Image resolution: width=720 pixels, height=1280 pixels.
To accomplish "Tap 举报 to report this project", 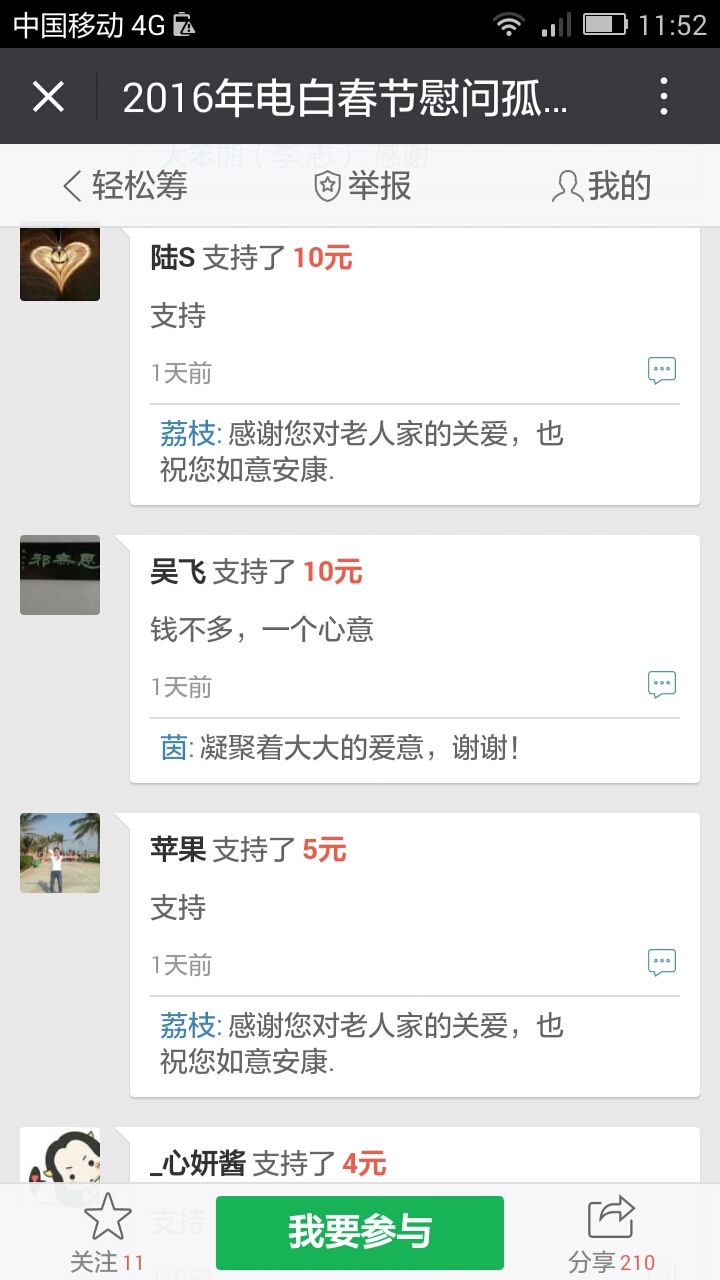I will (x=362, y=186).
